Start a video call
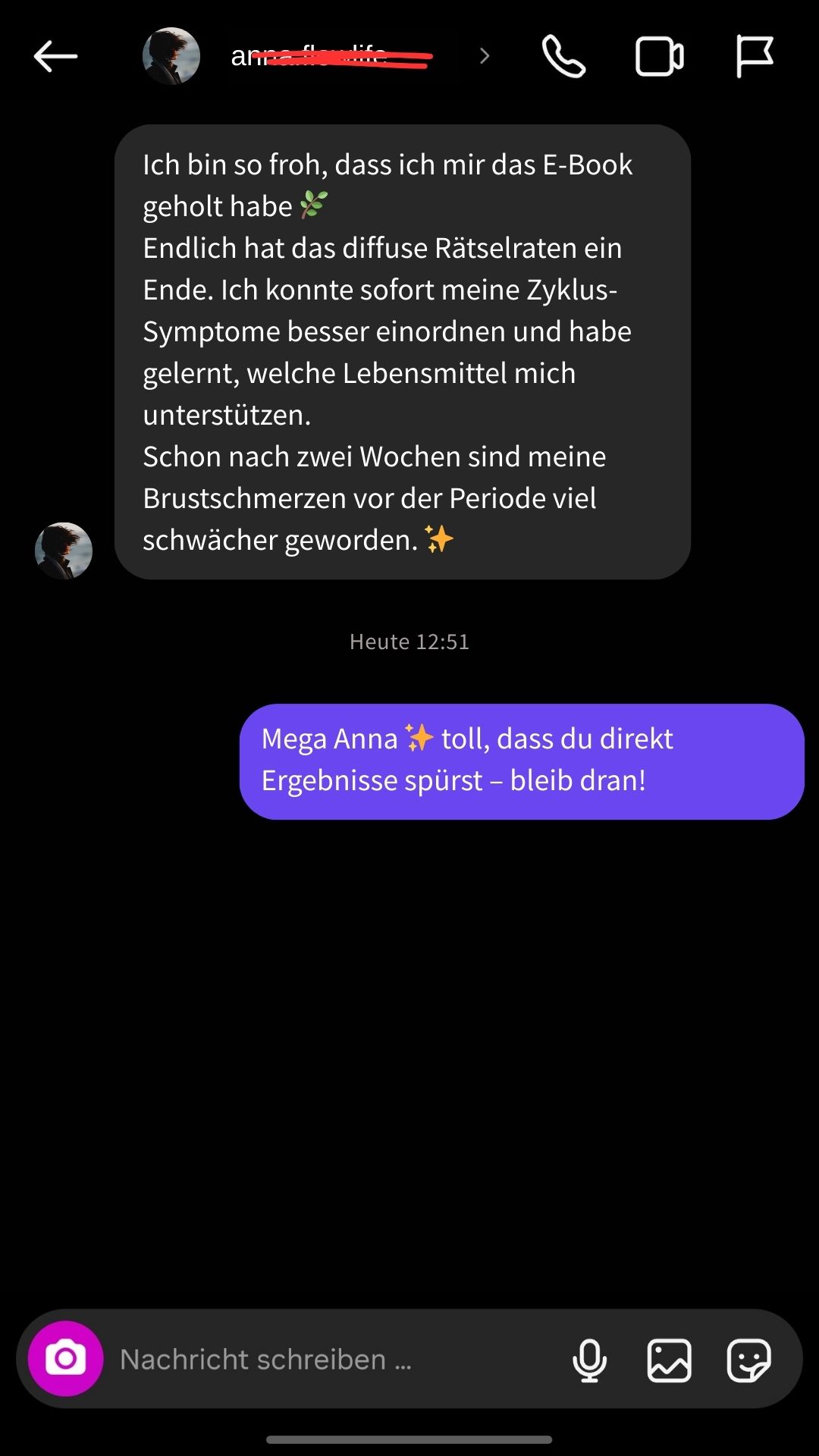819x1456 pixels. 658,55
